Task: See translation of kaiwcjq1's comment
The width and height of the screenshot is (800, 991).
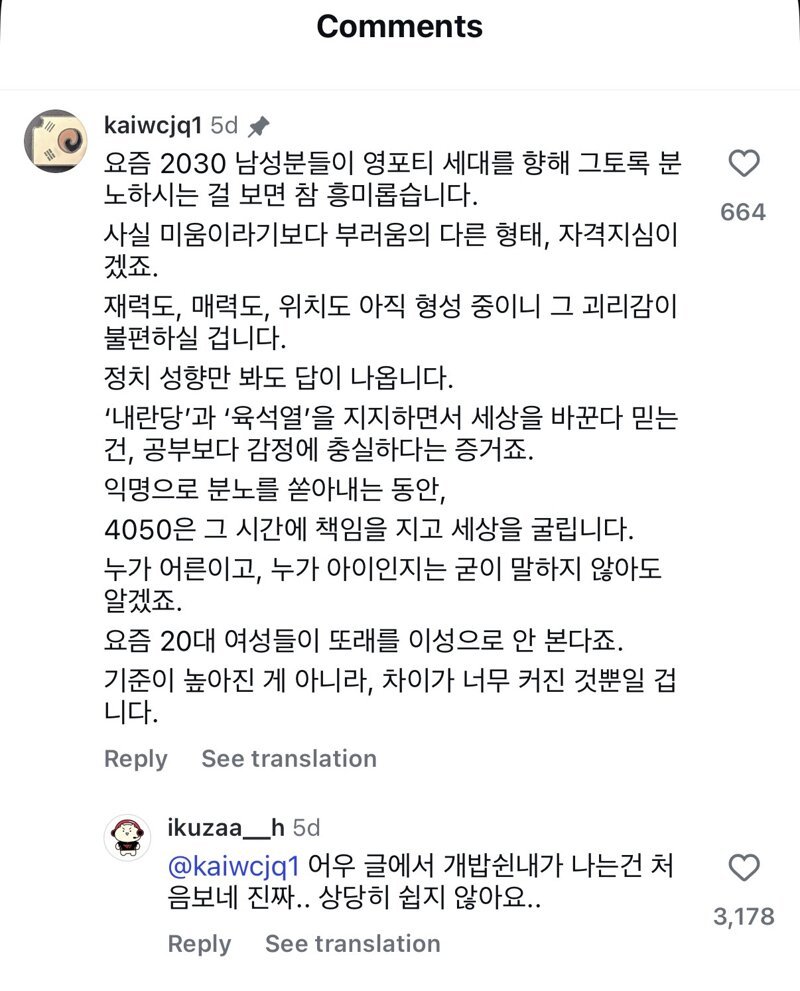Action: [289, 759]
